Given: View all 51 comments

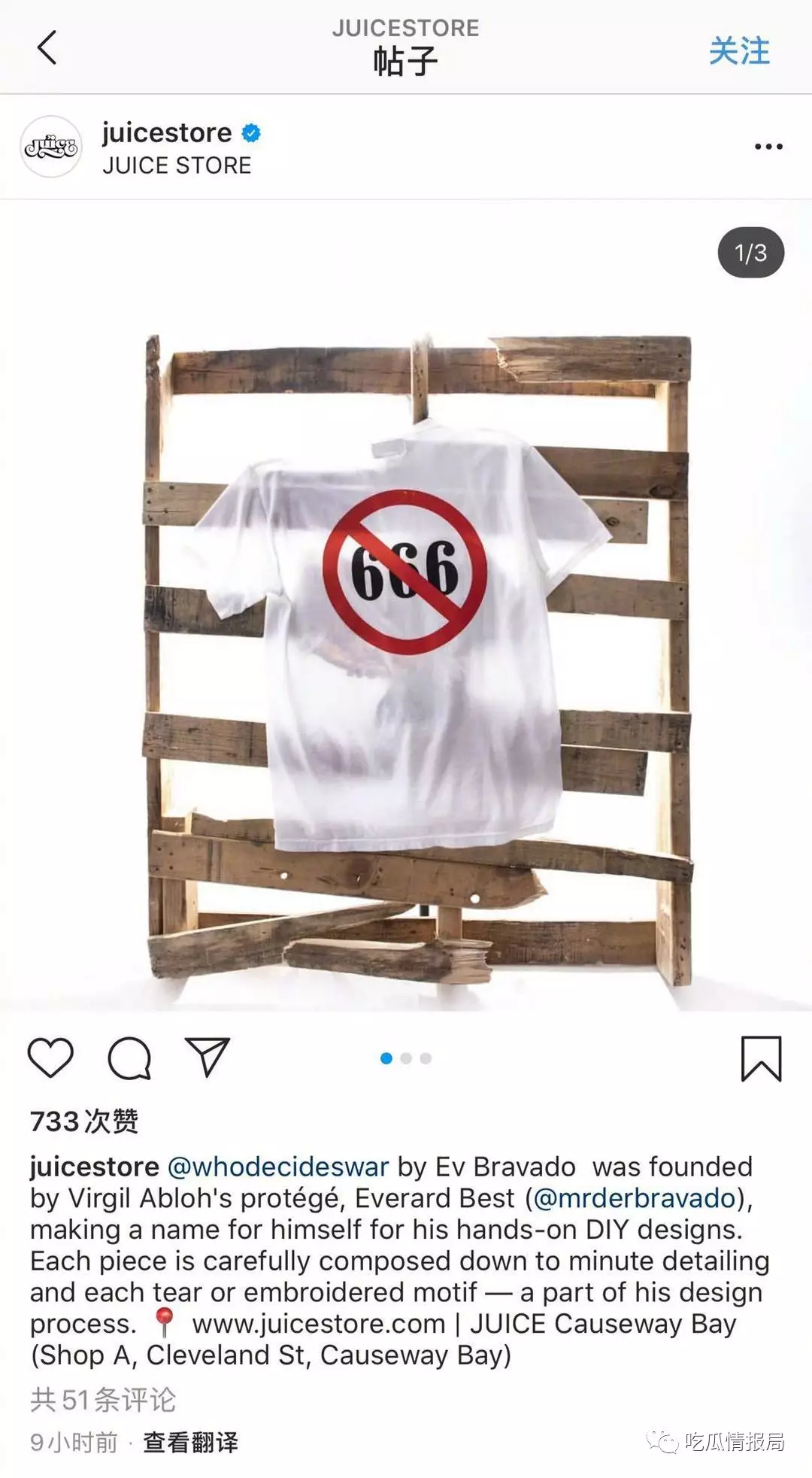Looking at the screenshot, I should (x=103, y=1400).
